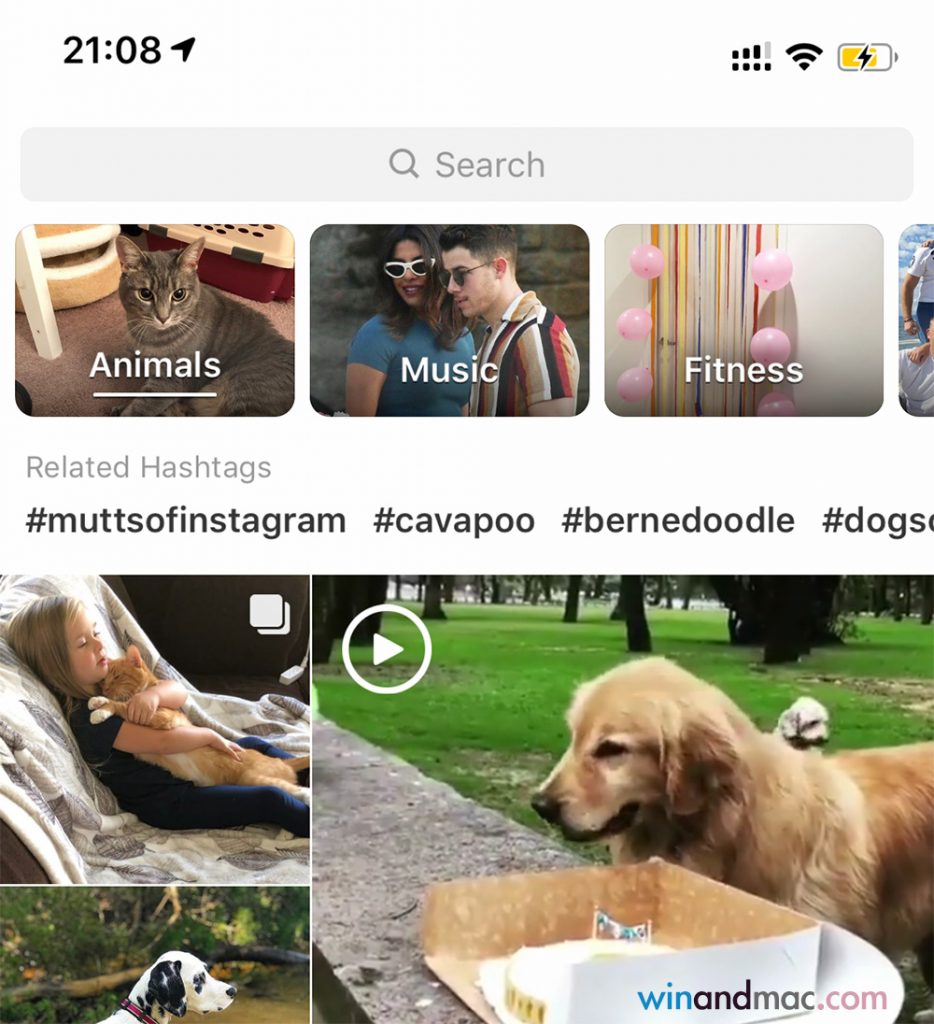Image resolution: width=934 pixels, height=1024 pixels.
Task: Open the Search field
Action: (x=466, y=164)
